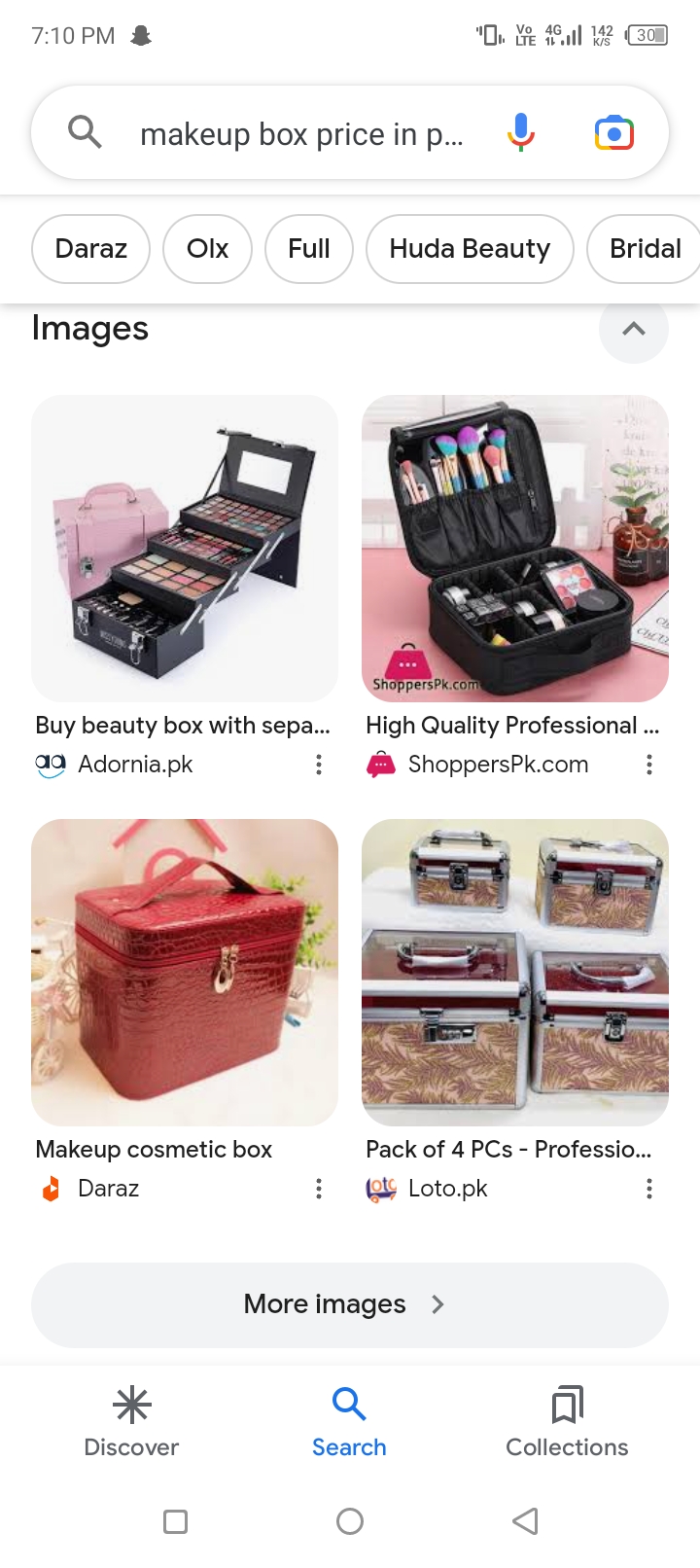The image size is (700, 1568).
Task: Apply the Full filter chip
Action: pyautogui.click(x=309, y=249)
